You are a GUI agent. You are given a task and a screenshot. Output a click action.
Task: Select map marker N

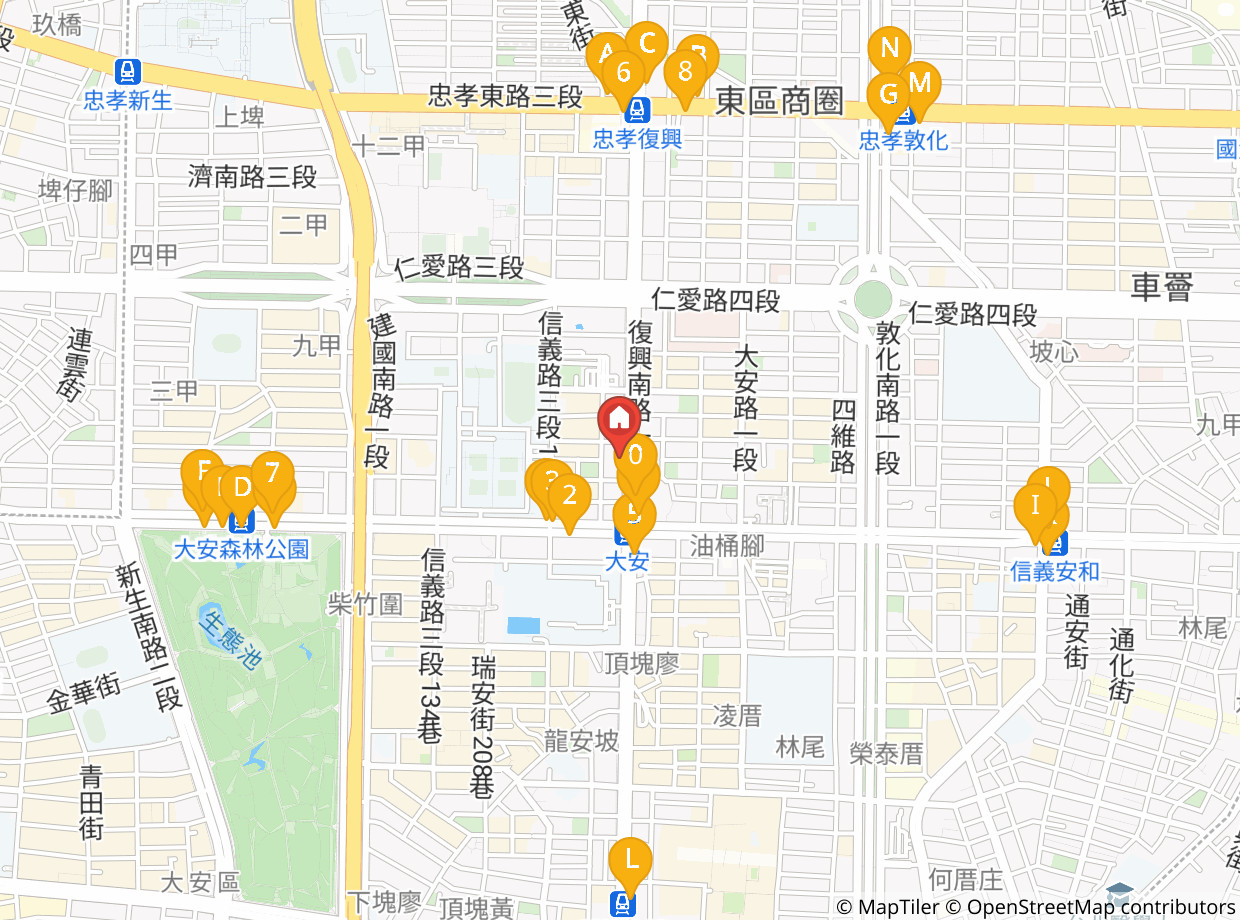click(889, 47)
